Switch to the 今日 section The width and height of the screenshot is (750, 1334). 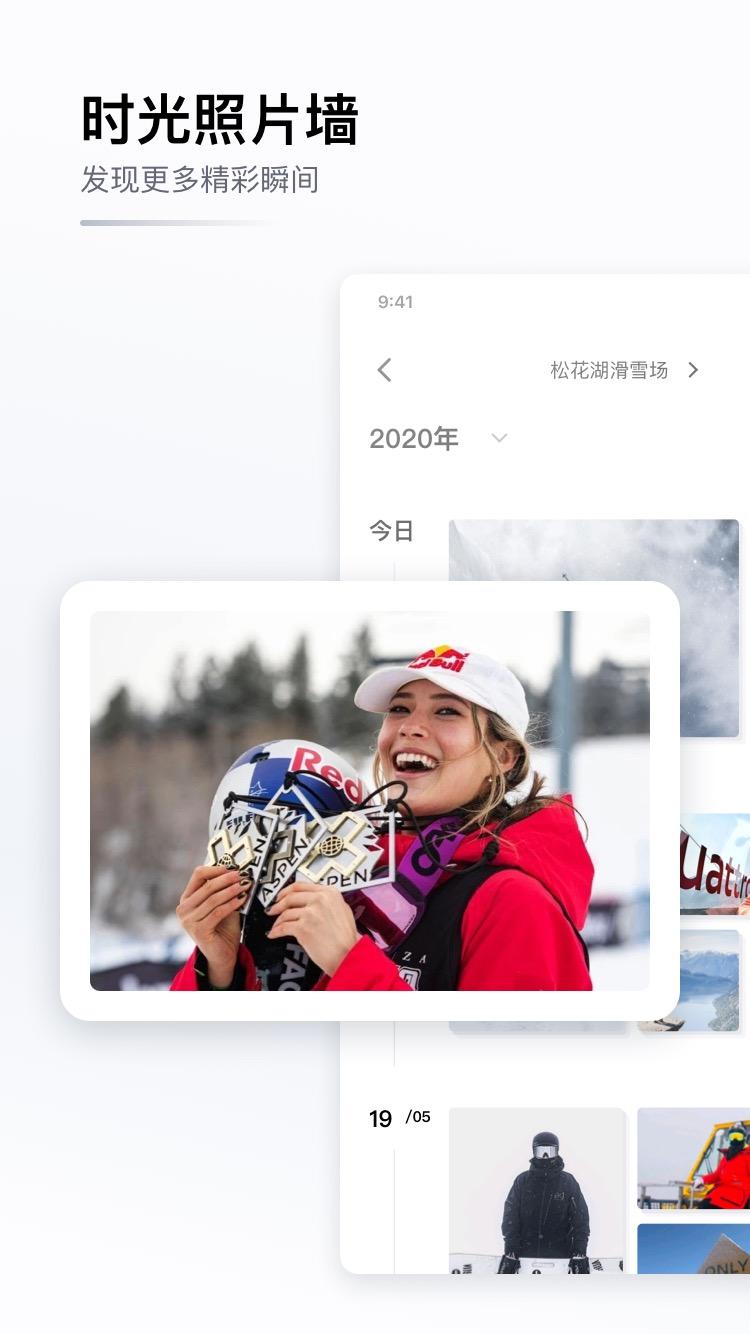tap(389, 531)
